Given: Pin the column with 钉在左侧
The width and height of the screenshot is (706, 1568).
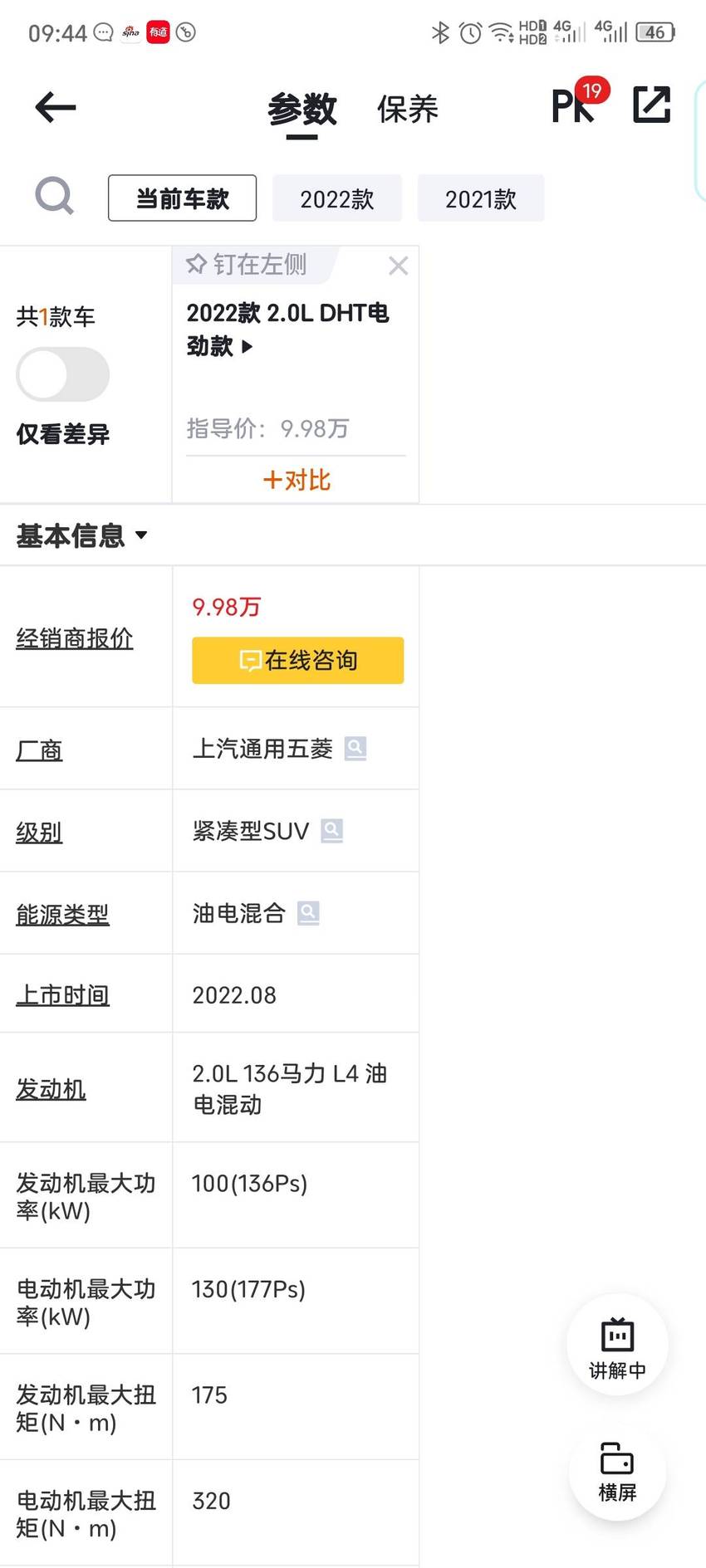Looking at the screenshot, I should click(x=248, y=265).
